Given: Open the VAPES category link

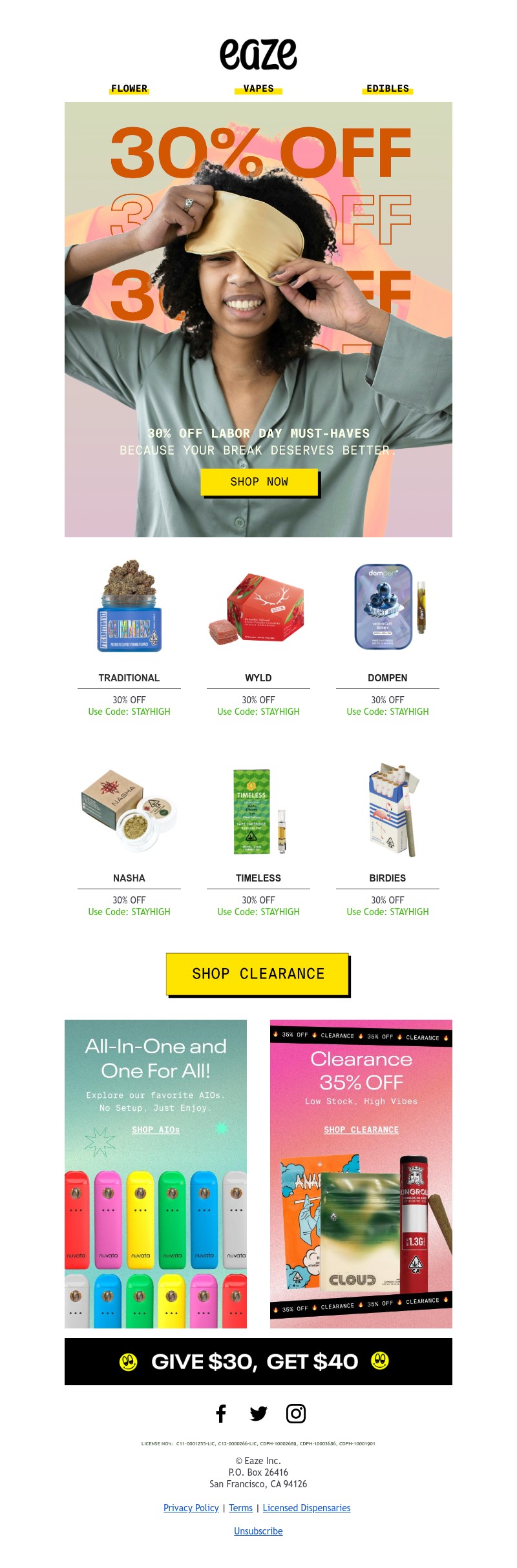Looking at the screenshot, I should [258, 88].
